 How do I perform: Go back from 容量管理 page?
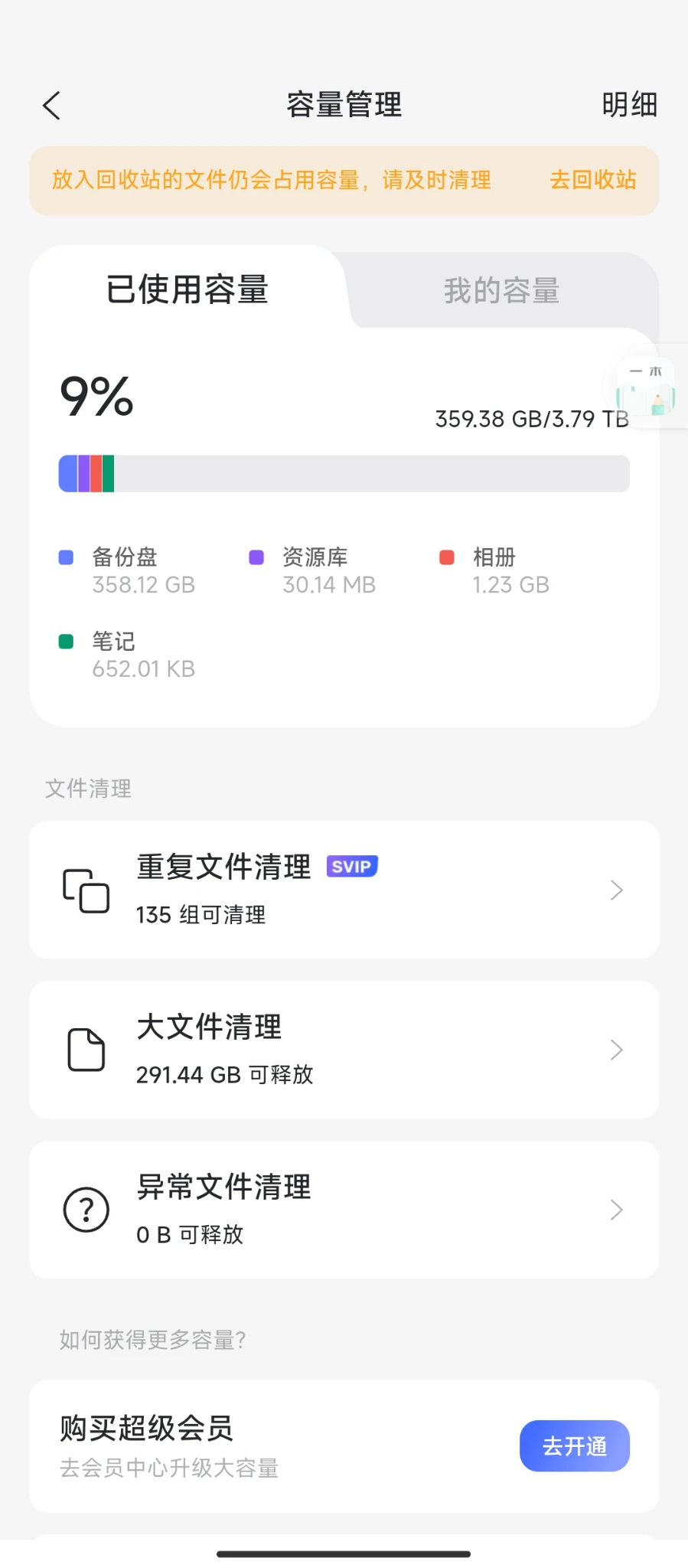coord(51,106)
